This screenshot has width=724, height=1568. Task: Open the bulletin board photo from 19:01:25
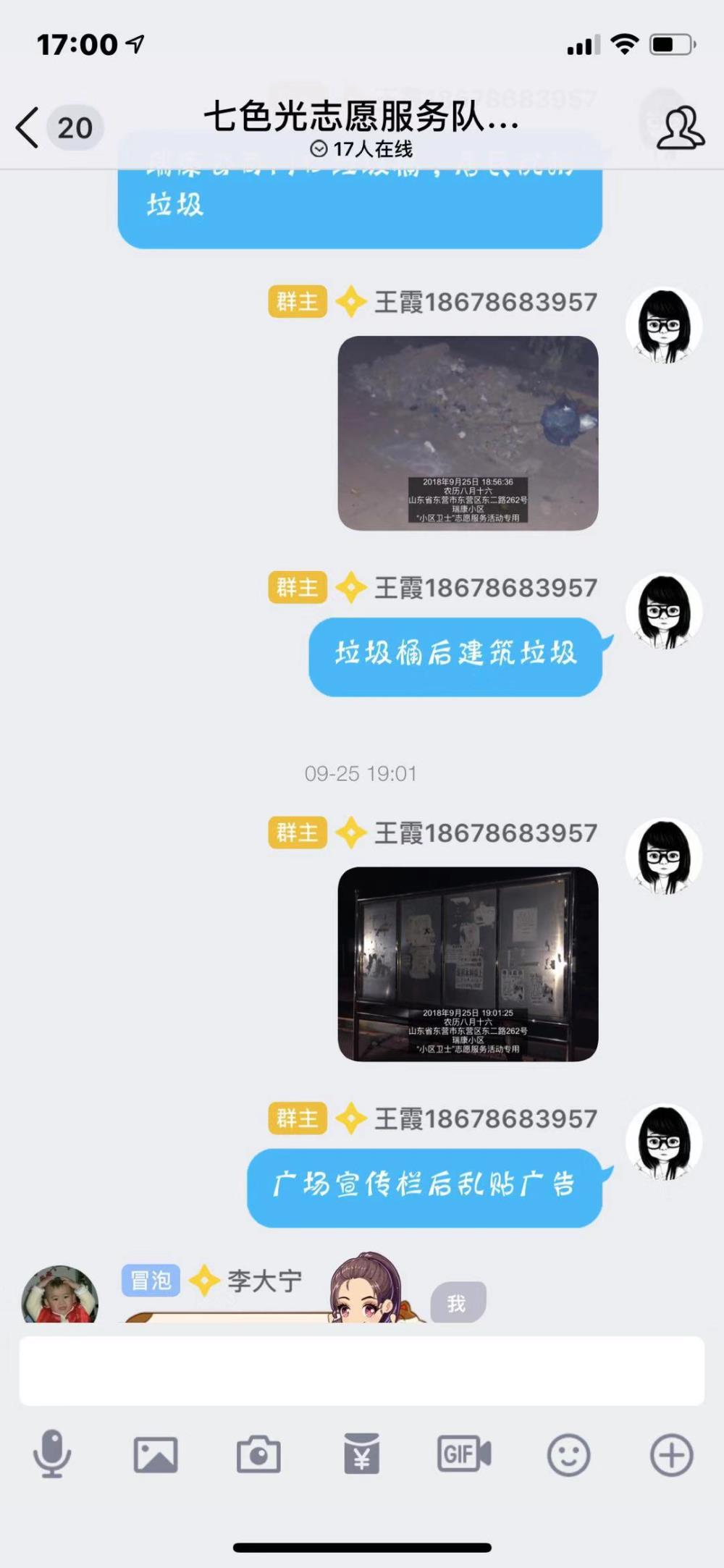(468, 964)
